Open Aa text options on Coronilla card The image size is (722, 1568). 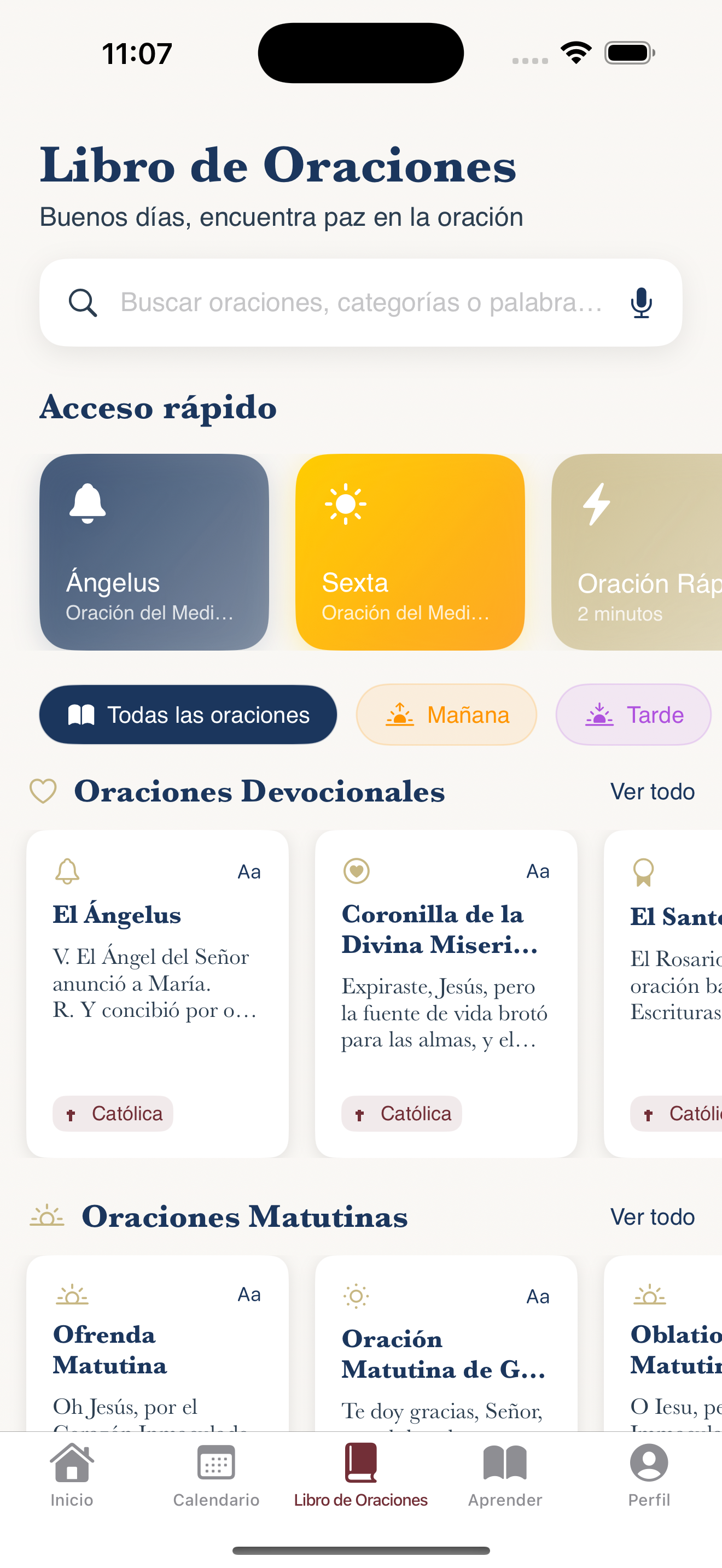pos(537,871)
